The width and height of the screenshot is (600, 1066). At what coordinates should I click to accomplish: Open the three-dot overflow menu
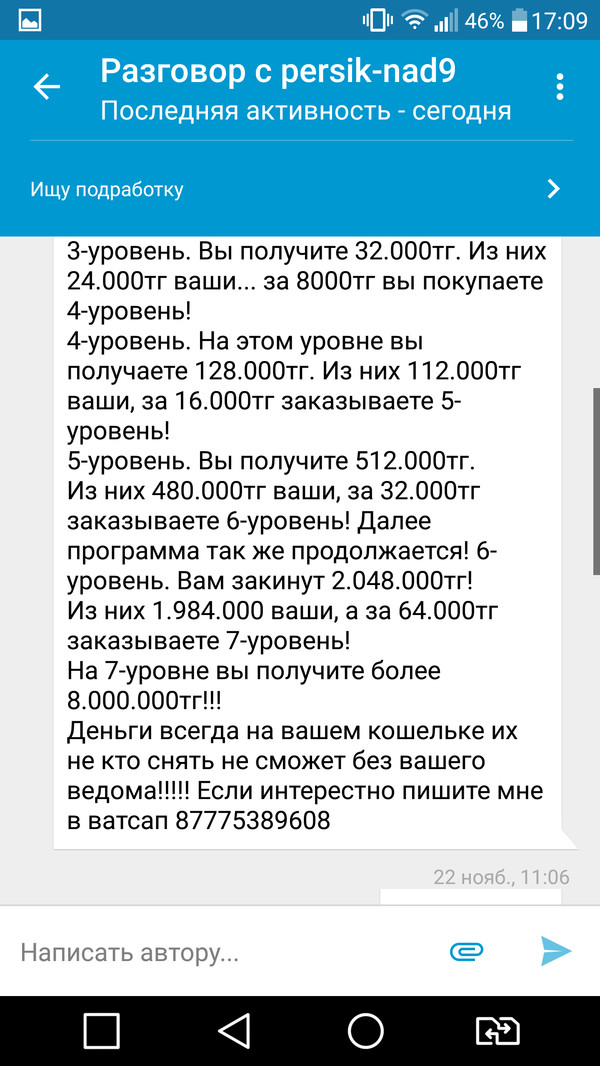coord(560,87)
